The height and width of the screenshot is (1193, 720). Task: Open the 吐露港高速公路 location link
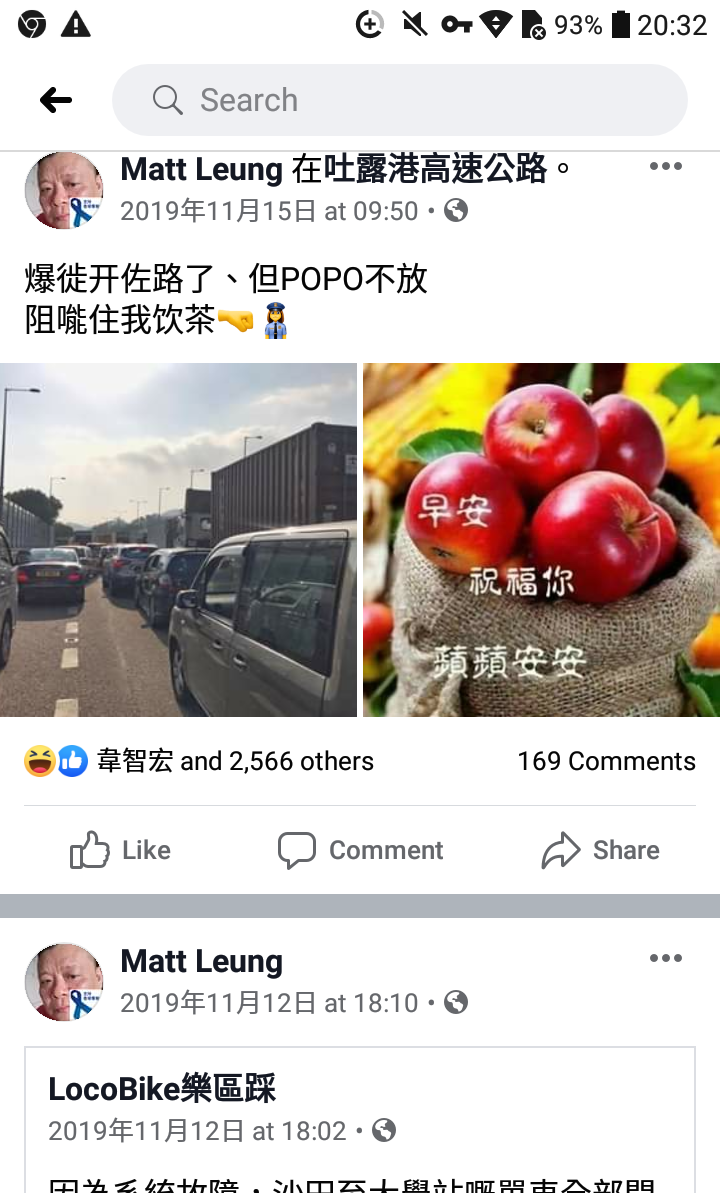[435, 169]
